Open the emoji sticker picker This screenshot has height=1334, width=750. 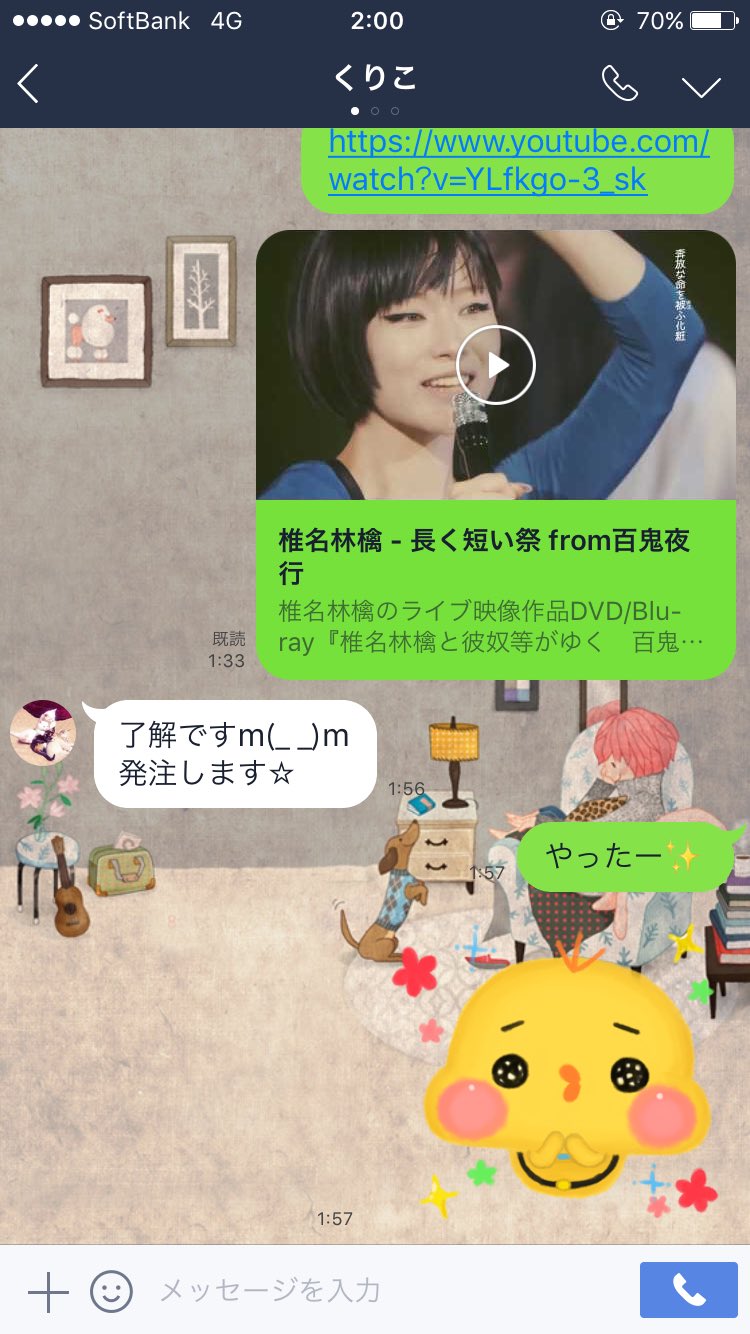(x=111, y=1292)
